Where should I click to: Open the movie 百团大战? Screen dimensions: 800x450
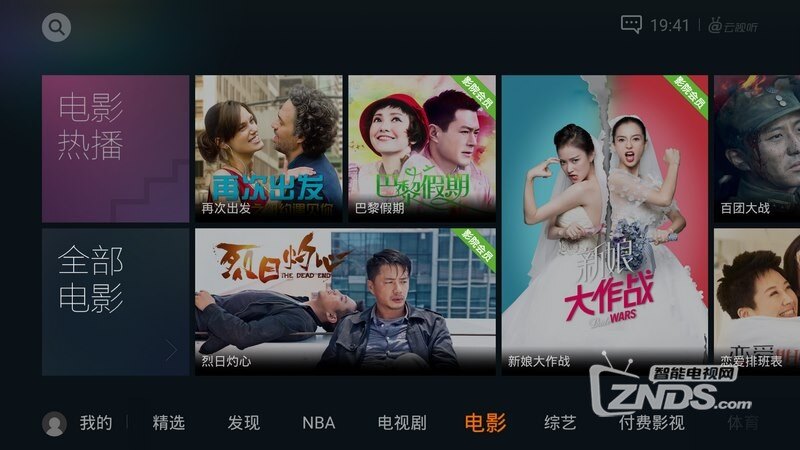(x=757, y=148)
